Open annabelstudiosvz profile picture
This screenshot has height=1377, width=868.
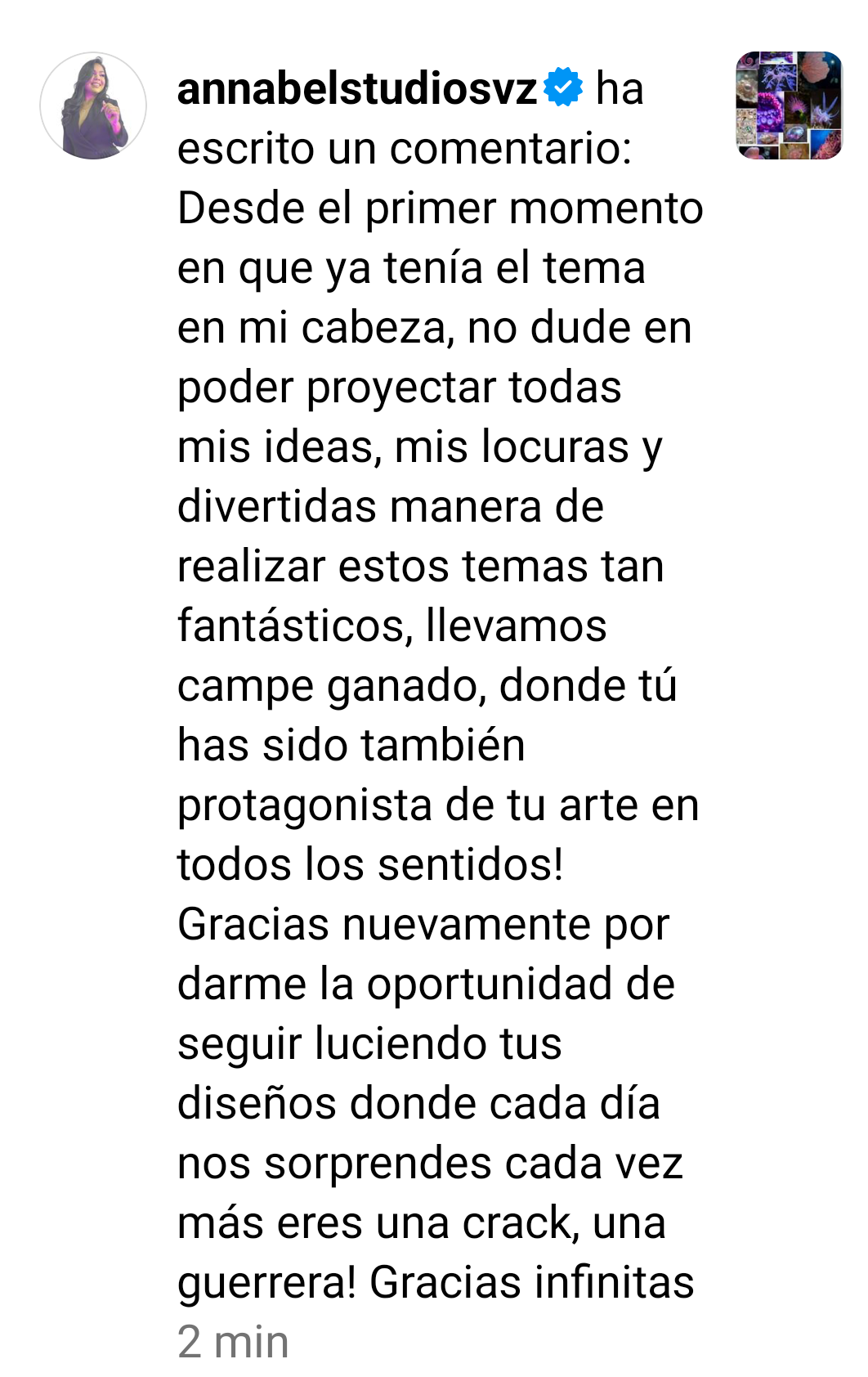pos(93,105)
